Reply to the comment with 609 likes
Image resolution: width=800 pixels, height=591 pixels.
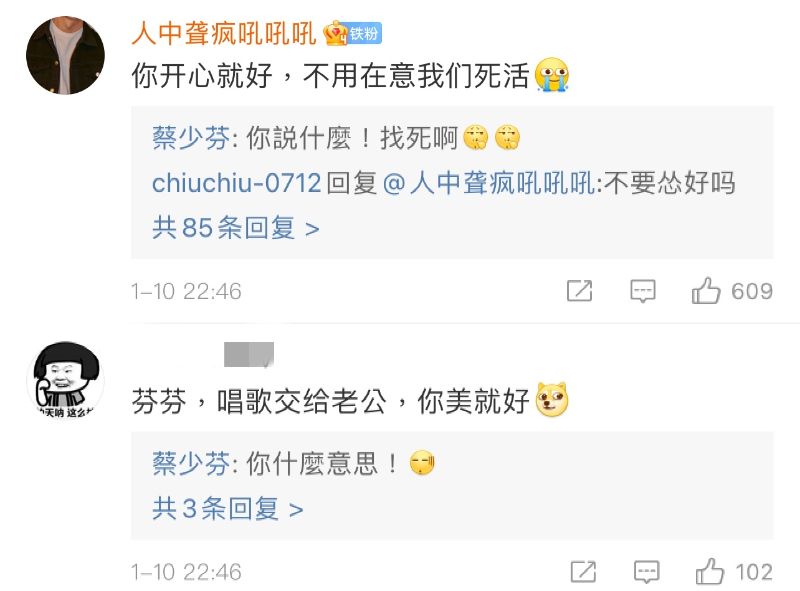coord(643,291)
